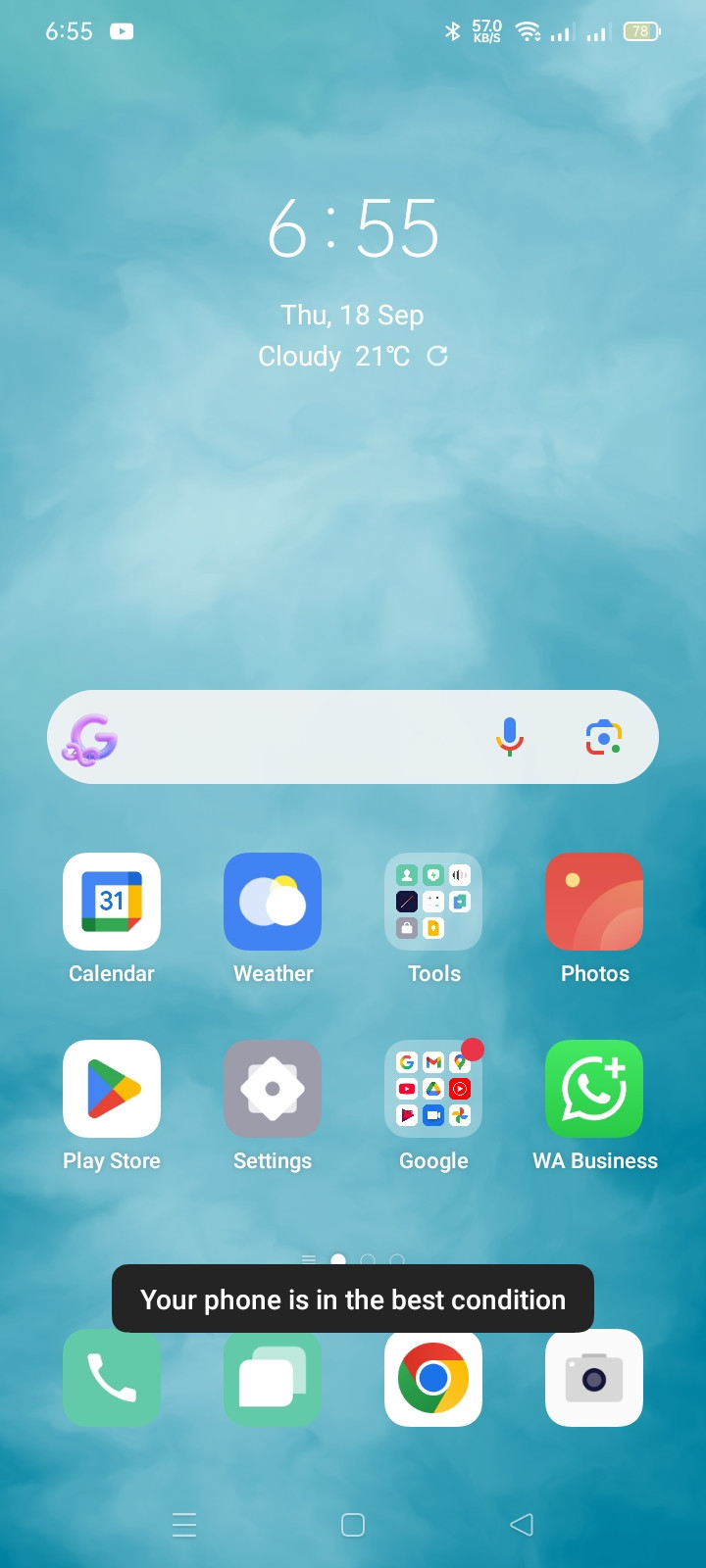Launch WA Business
Image resolution: width=706 pixels, height=1568 pixels.
(594, 1089)
